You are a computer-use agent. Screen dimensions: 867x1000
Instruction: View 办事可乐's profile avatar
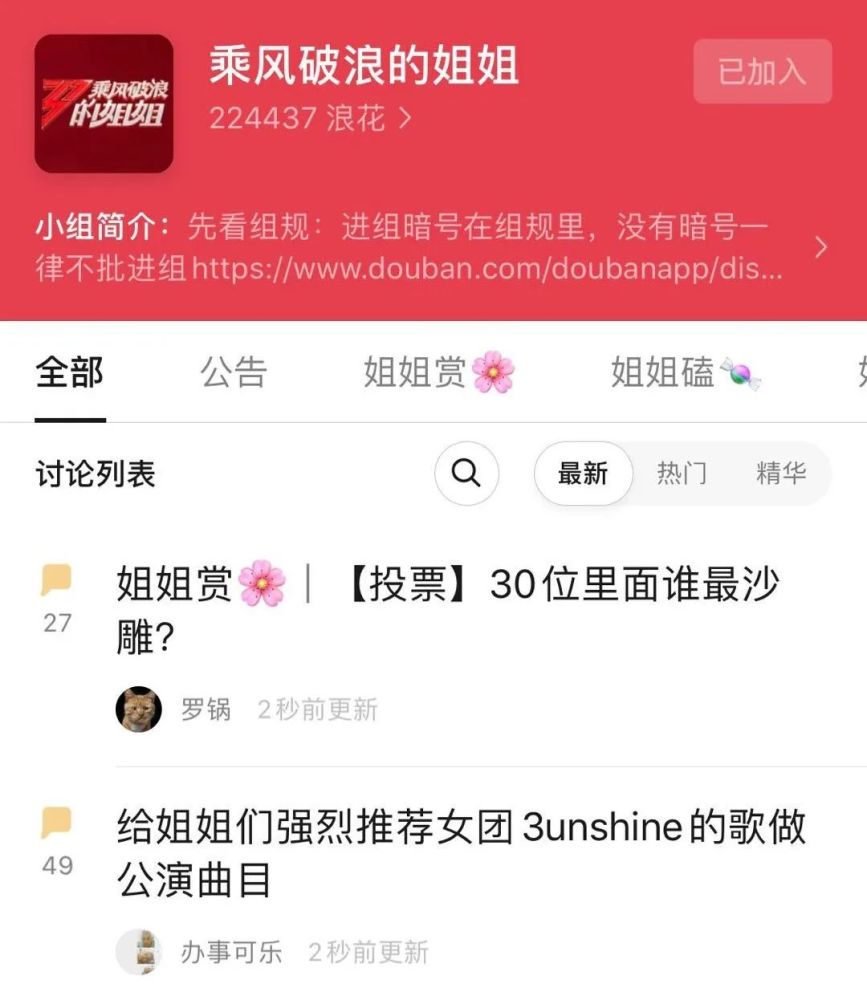139,951
